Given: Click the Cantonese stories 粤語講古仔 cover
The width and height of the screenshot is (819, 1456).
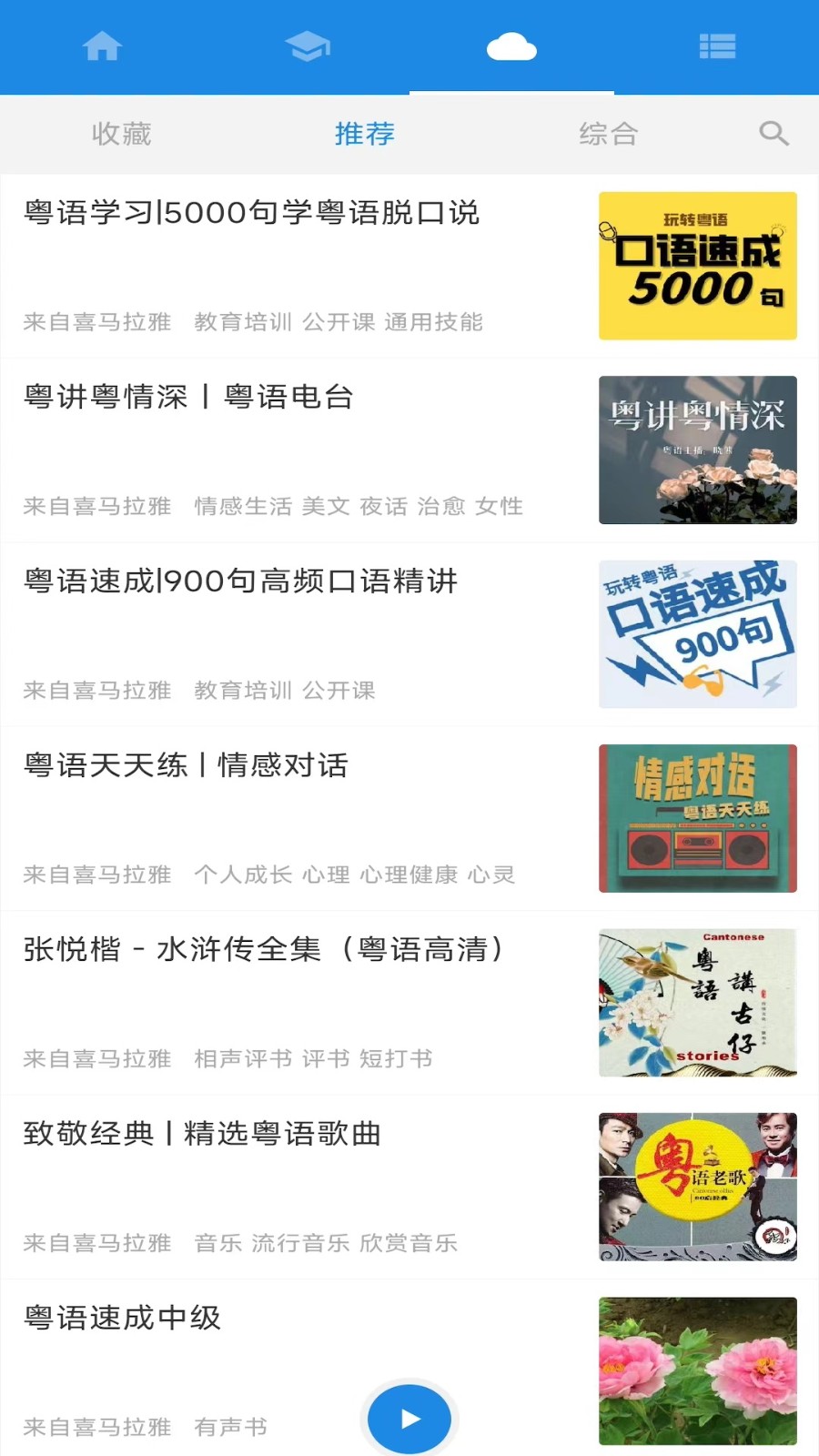Looking at the screenshot, I should 697,1002.
